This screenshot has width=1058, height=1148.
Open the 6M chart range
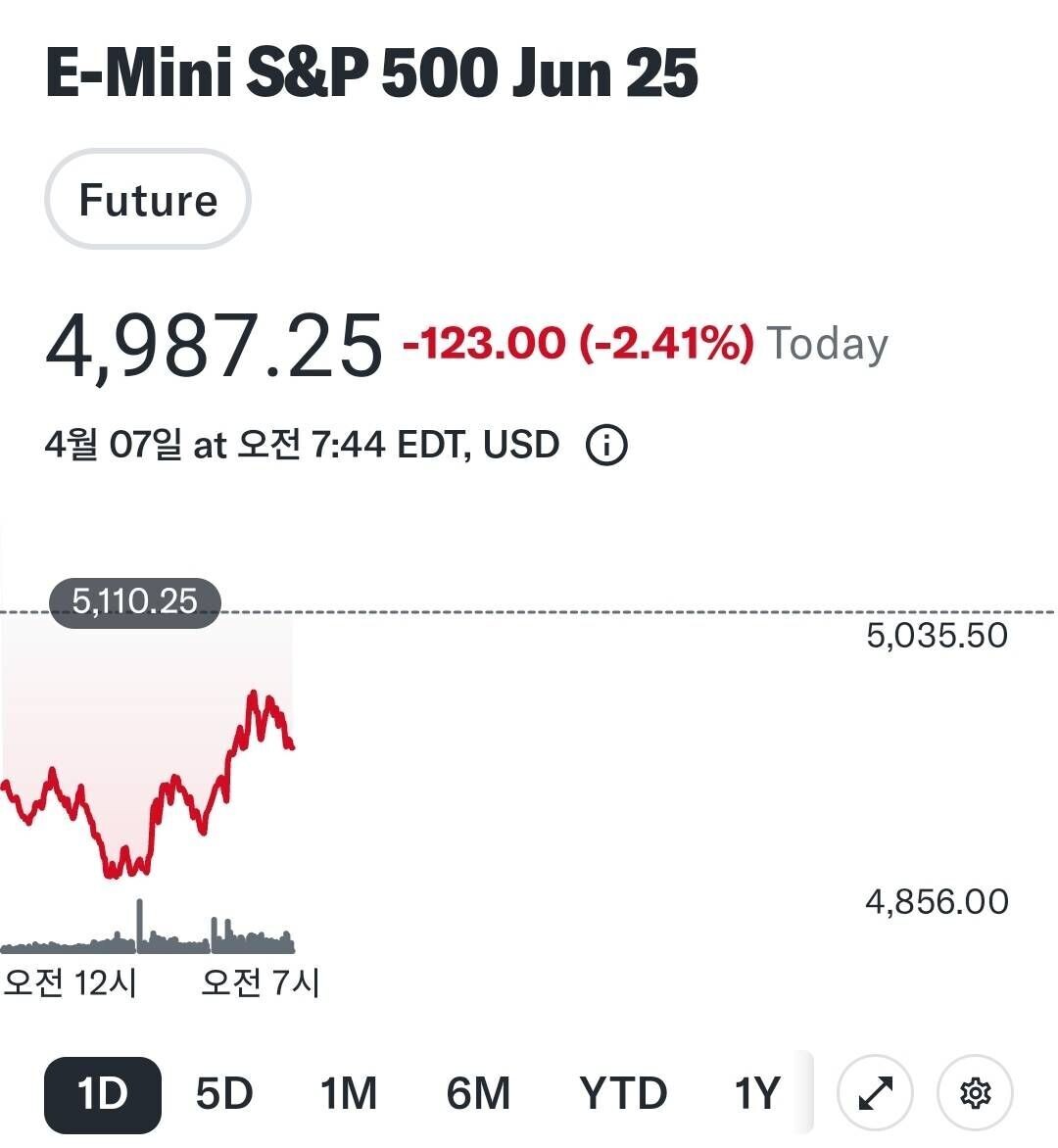[x=479, y=1094]
